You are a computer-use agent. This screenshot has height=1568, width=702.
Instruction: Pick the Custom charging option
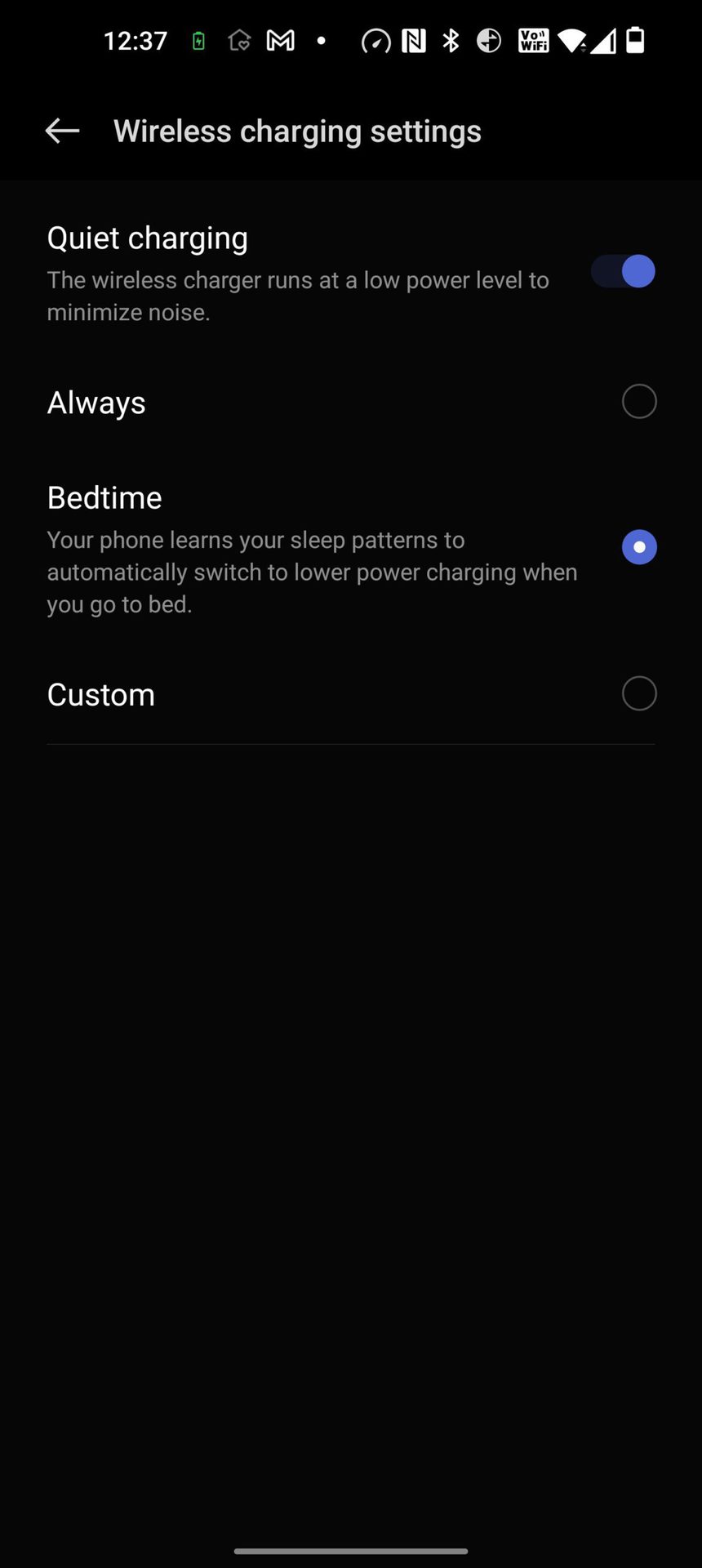[x=638, y=694]
